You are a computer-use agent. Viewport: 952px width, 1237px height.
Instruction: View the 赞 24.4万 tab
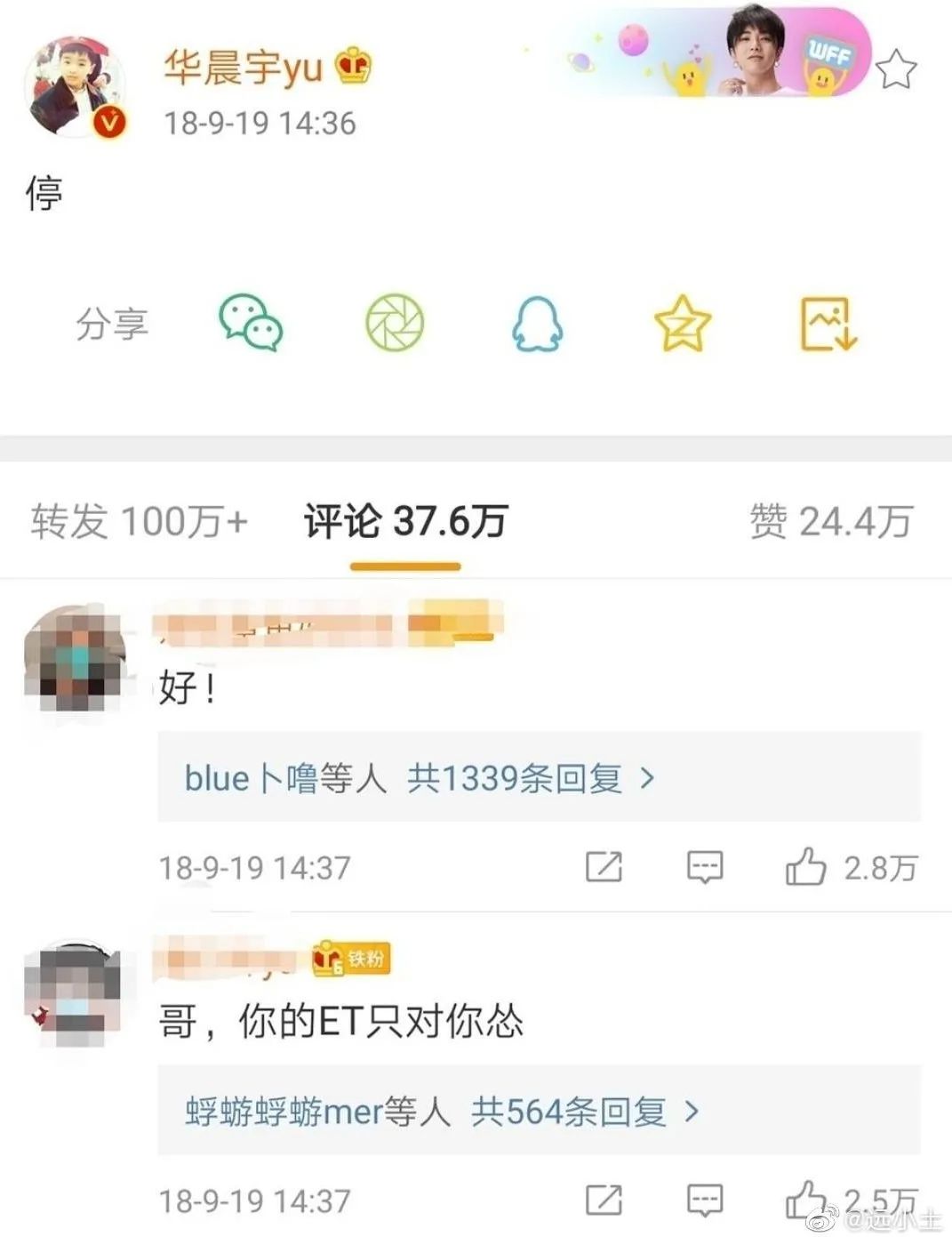point(830,521)
